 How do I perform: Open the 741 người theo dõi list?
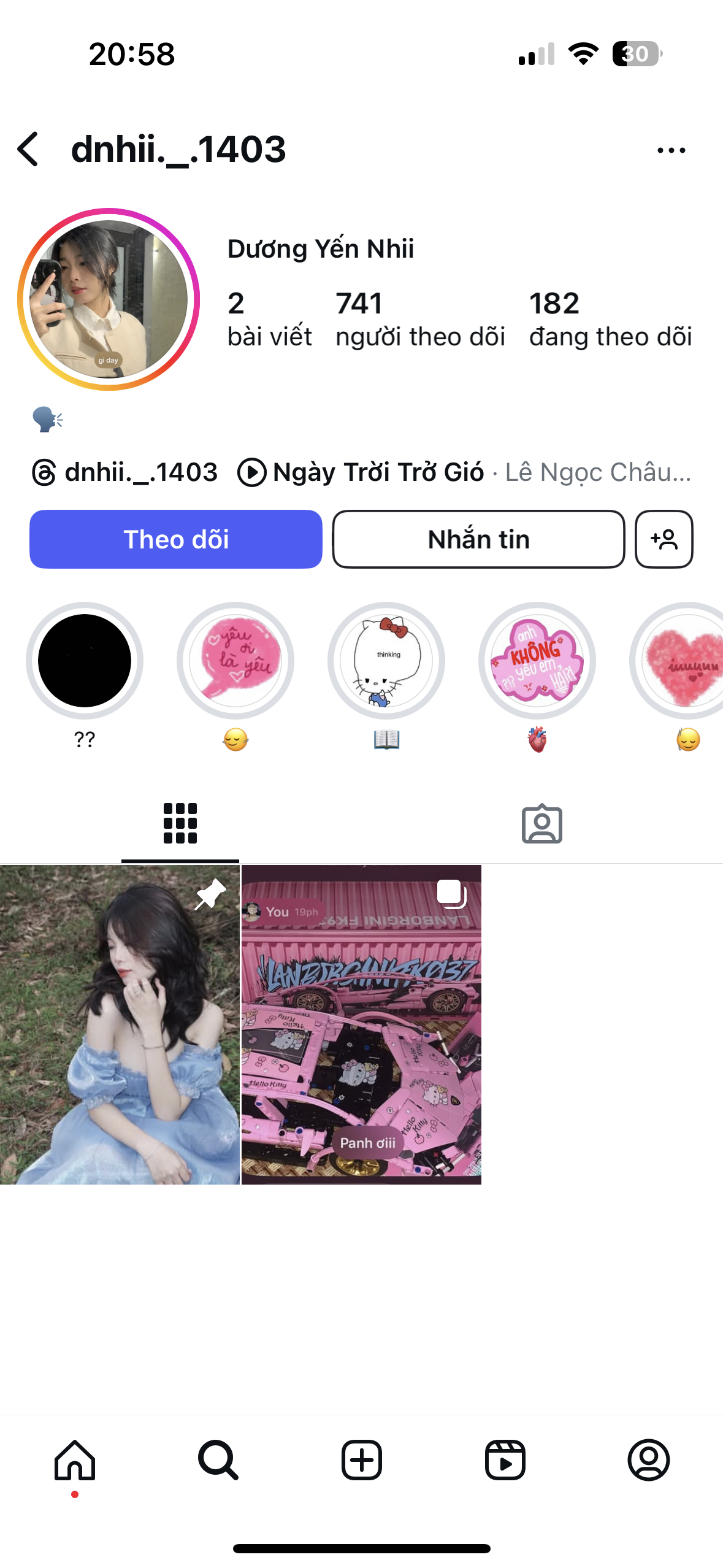pyautogui.click(x=419, y=319)
